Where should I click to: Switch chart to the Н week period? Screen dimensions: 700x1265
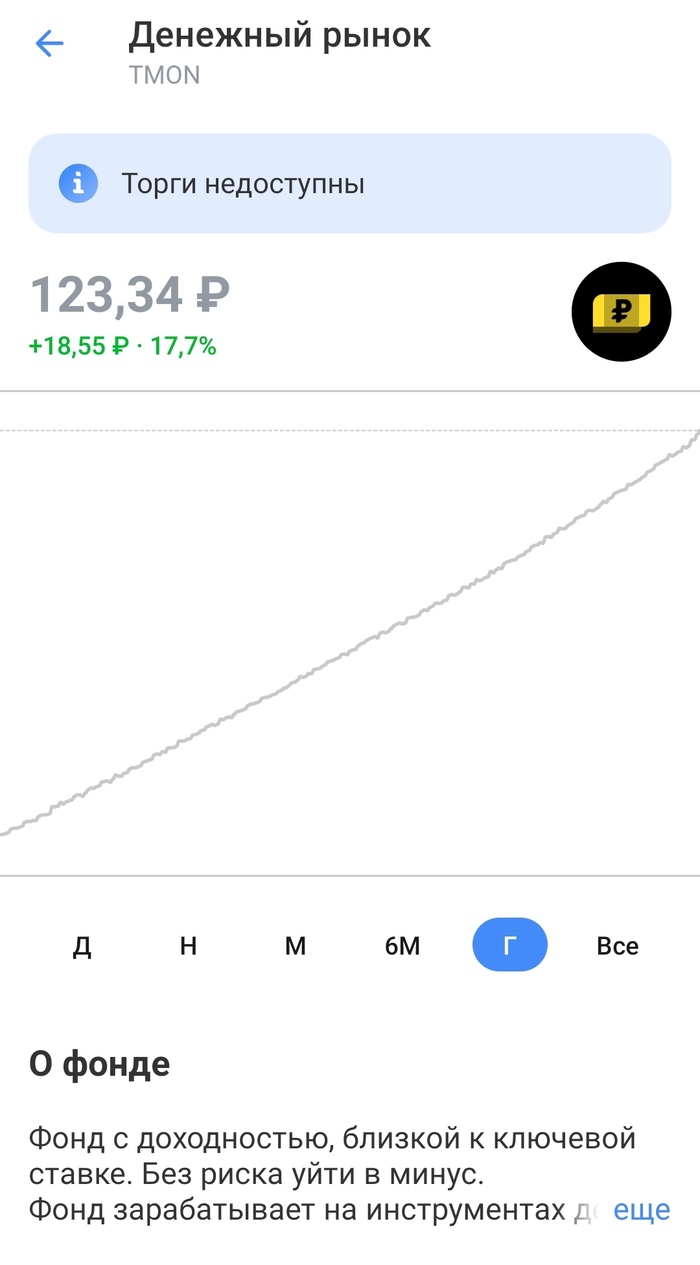point(189,946)
